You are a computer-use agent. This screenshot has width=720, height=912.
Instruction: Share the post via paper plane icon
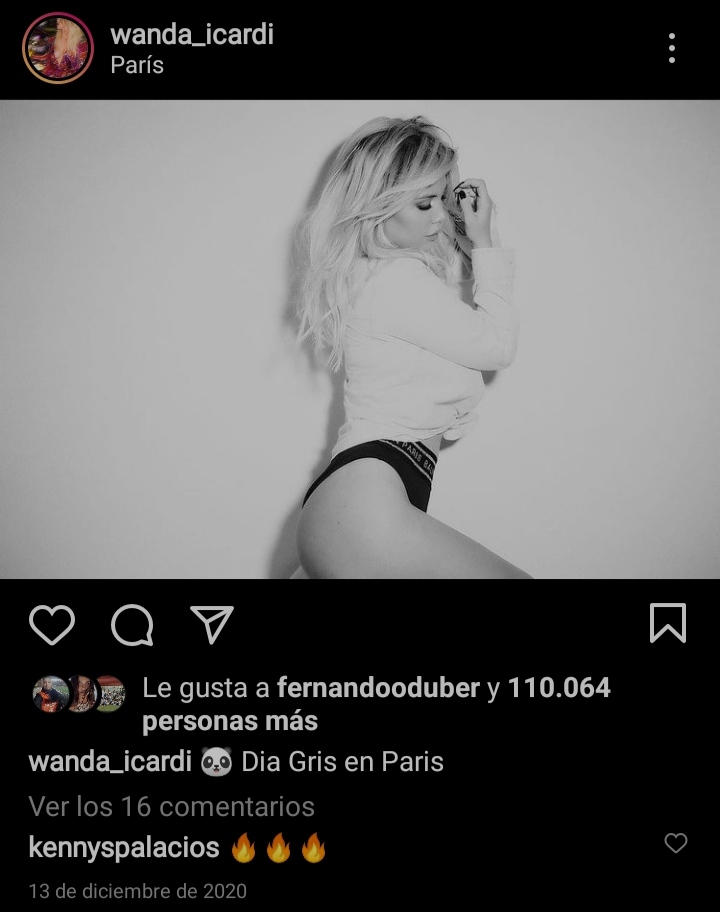tap(211, 625)
